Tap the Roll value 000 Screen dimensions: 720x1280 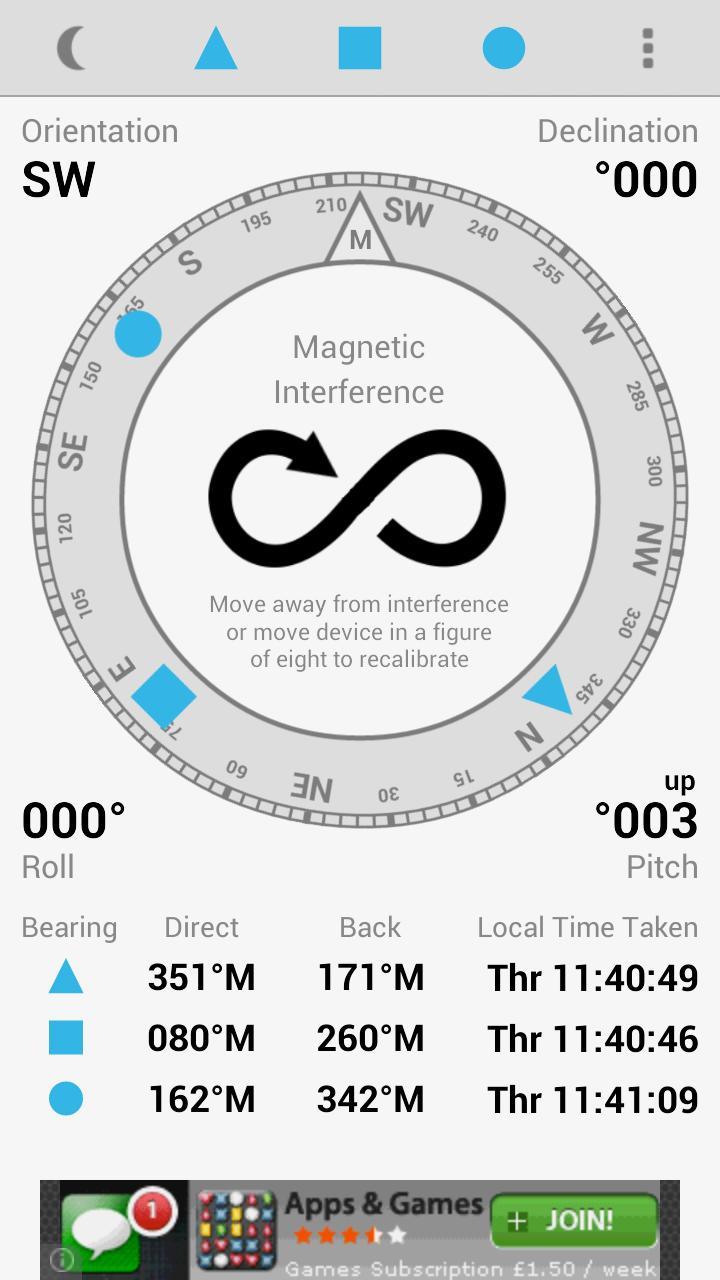point(72,820)
